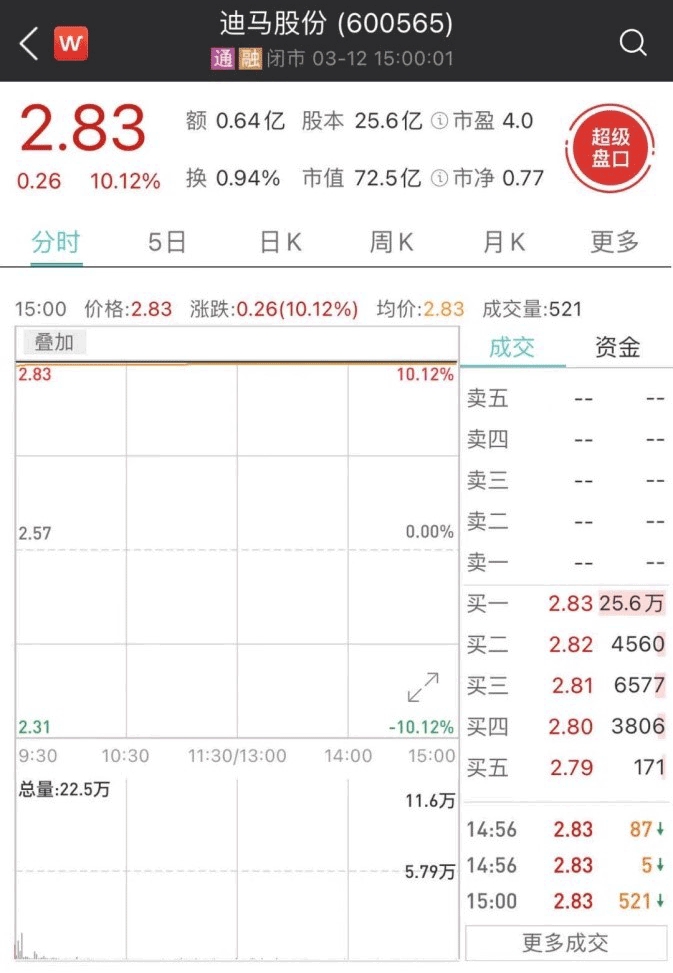Open the 超级盘口 red button
The width and height of the screenshot is (673, 973).
(x=610, y=149)
